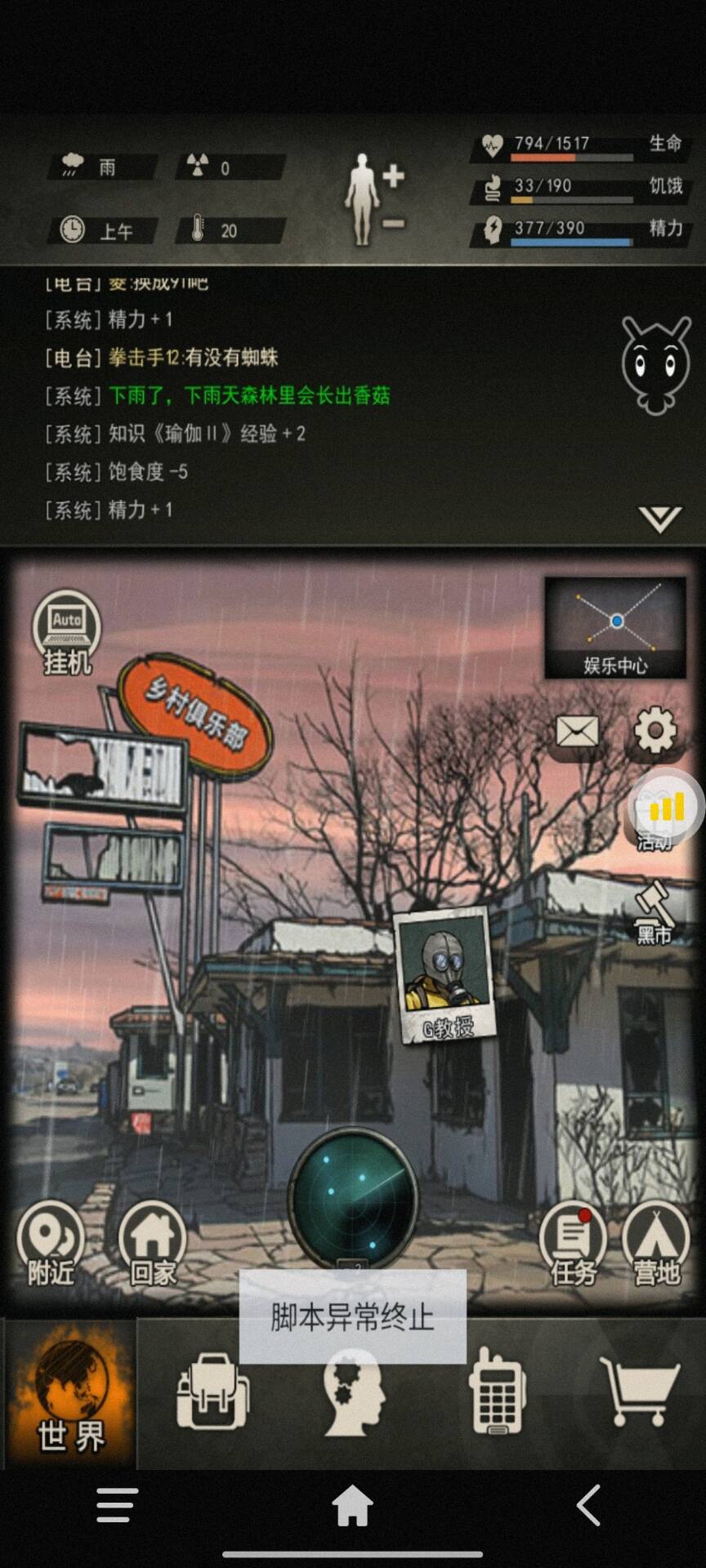Screen dimensions: 706x1568
Task: Open the mail envelope icon
Action: [577, 732]
